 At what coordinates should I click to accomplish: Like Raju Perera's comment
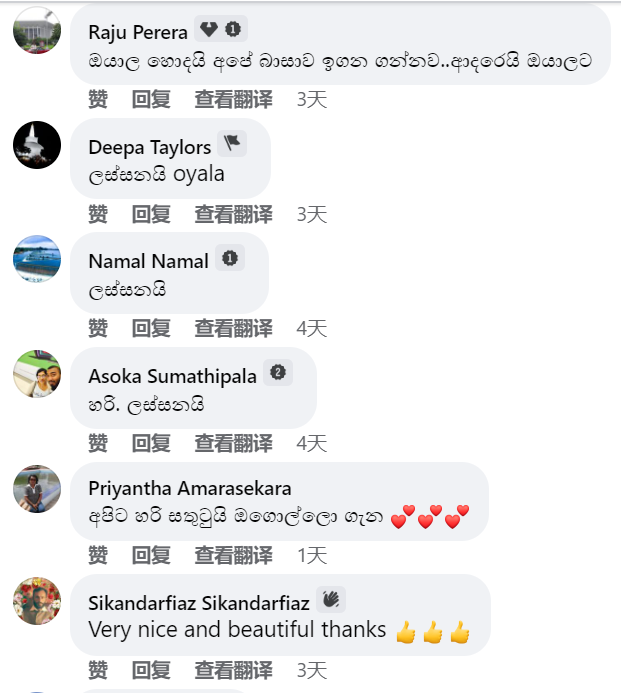tap(97, 99)
